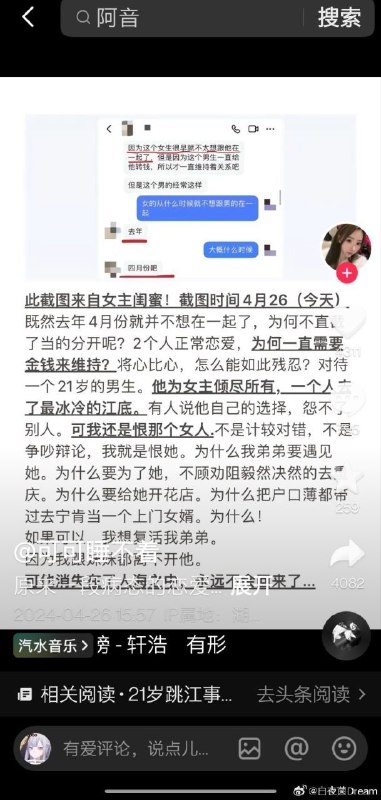The width and height of the screenshot is (381, 800).
Task: Attach an image to the comment
Action: coord(250,748)
